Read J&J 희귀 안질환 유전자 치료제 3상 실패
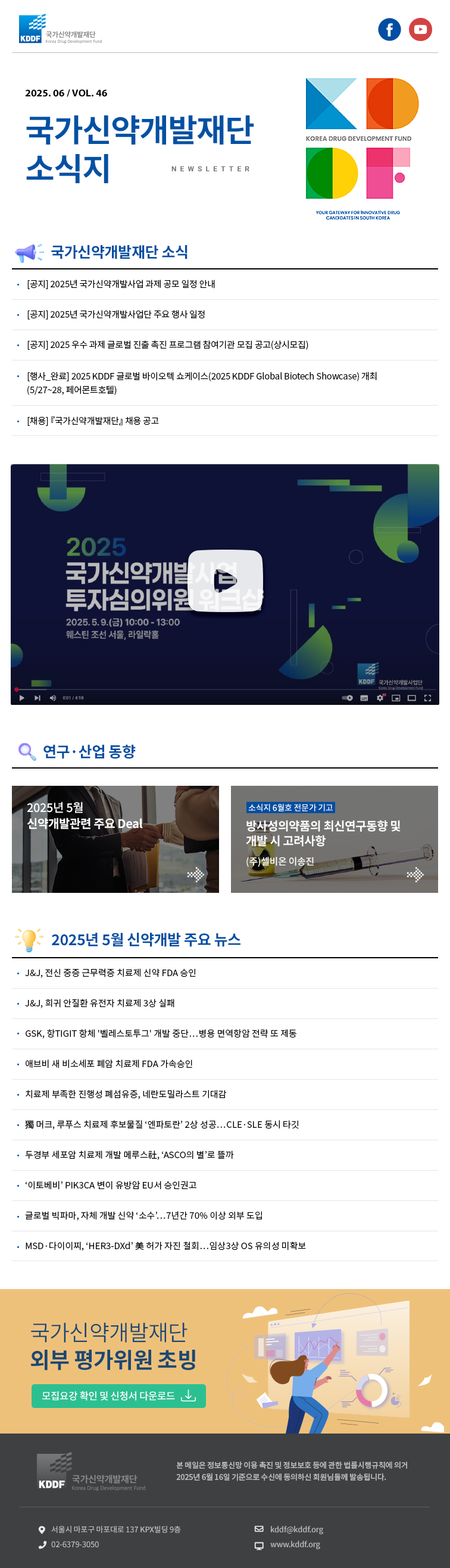 click(x=100, y=1003)
